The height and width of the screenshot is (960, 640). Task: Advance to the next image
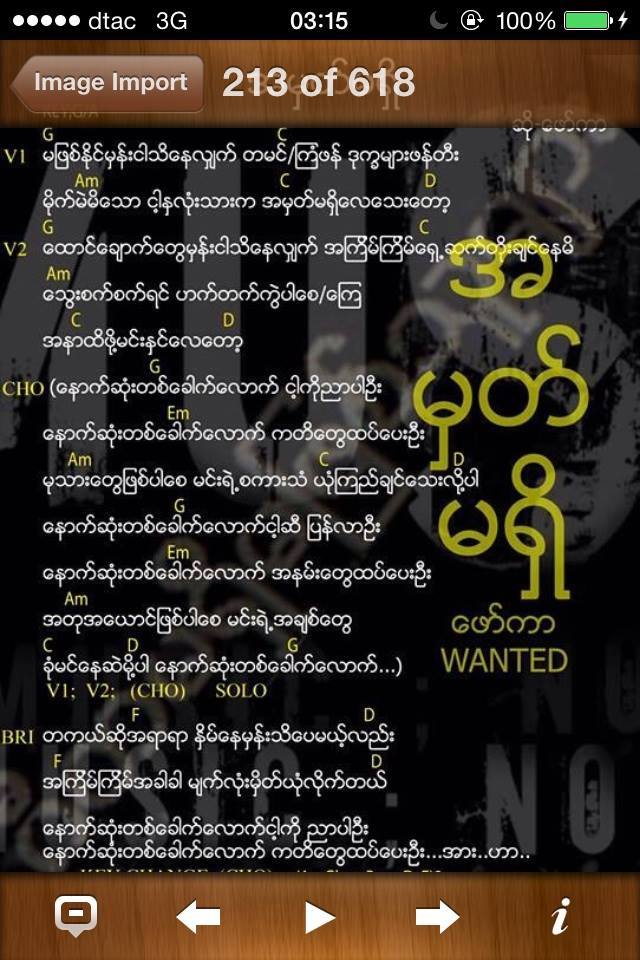(437, 916)
